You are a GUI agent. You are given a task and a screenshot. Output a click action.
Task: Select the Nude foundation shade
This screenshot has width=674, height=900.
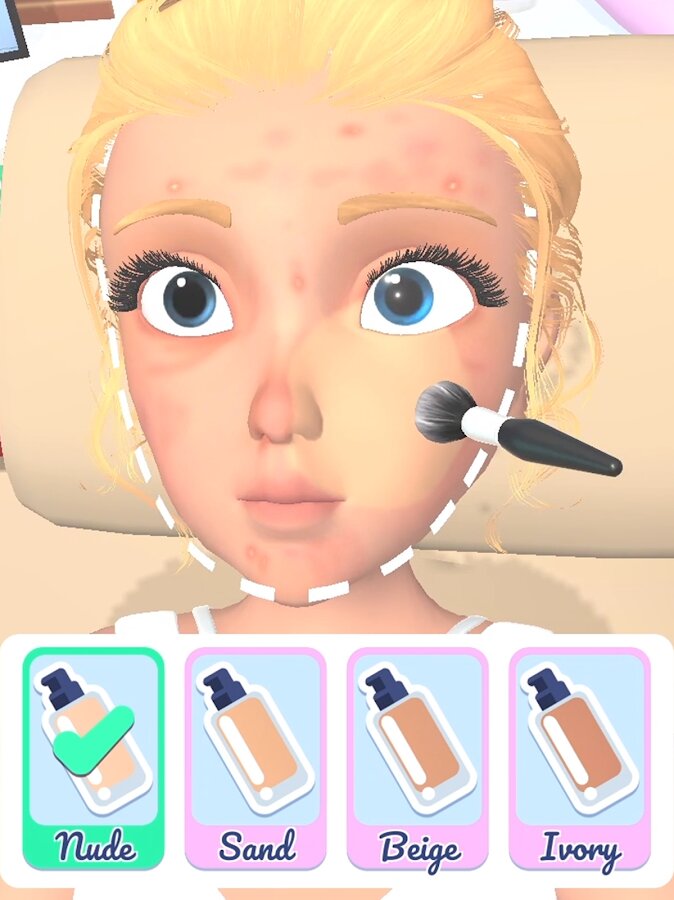[x=93, y=757]
